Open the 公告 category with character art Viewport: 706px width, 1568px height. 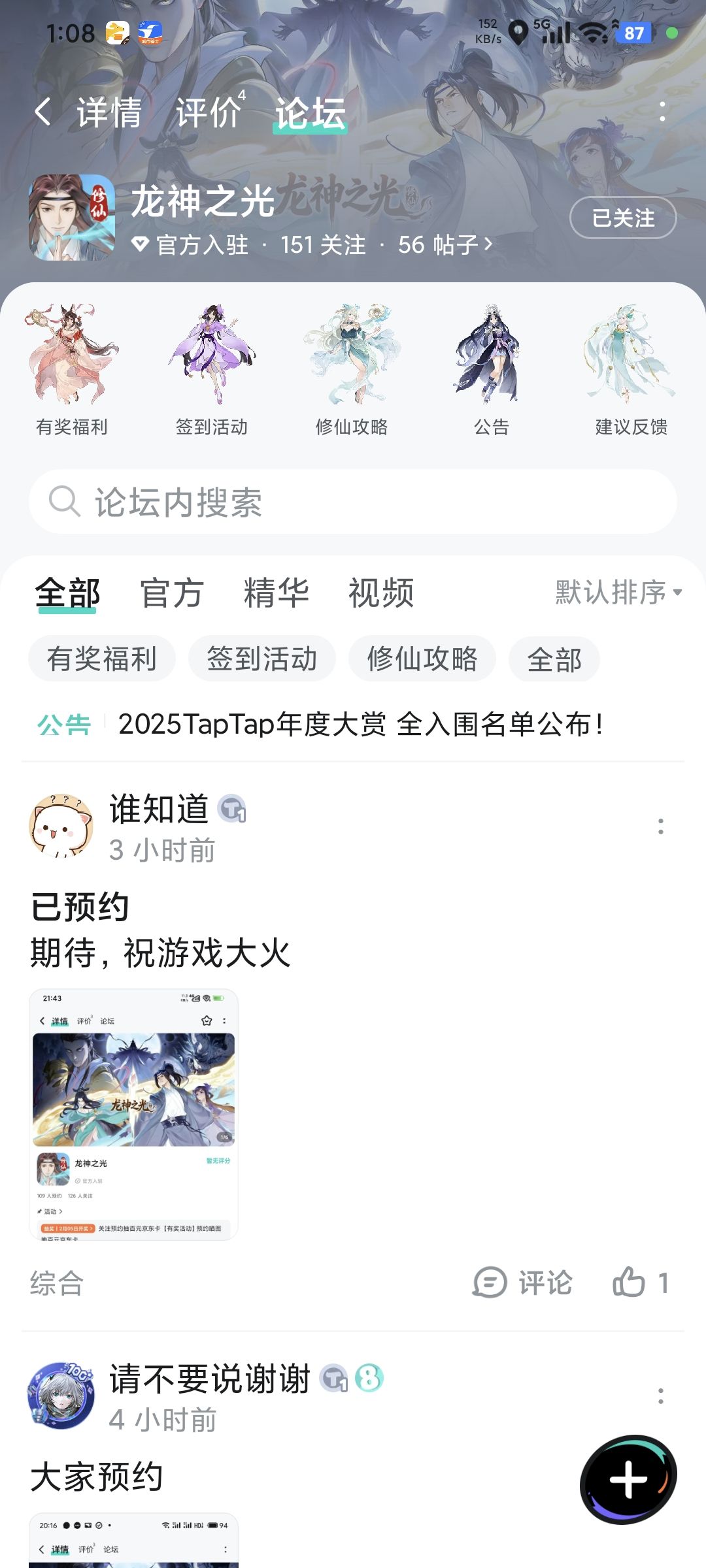click(492, 370)
